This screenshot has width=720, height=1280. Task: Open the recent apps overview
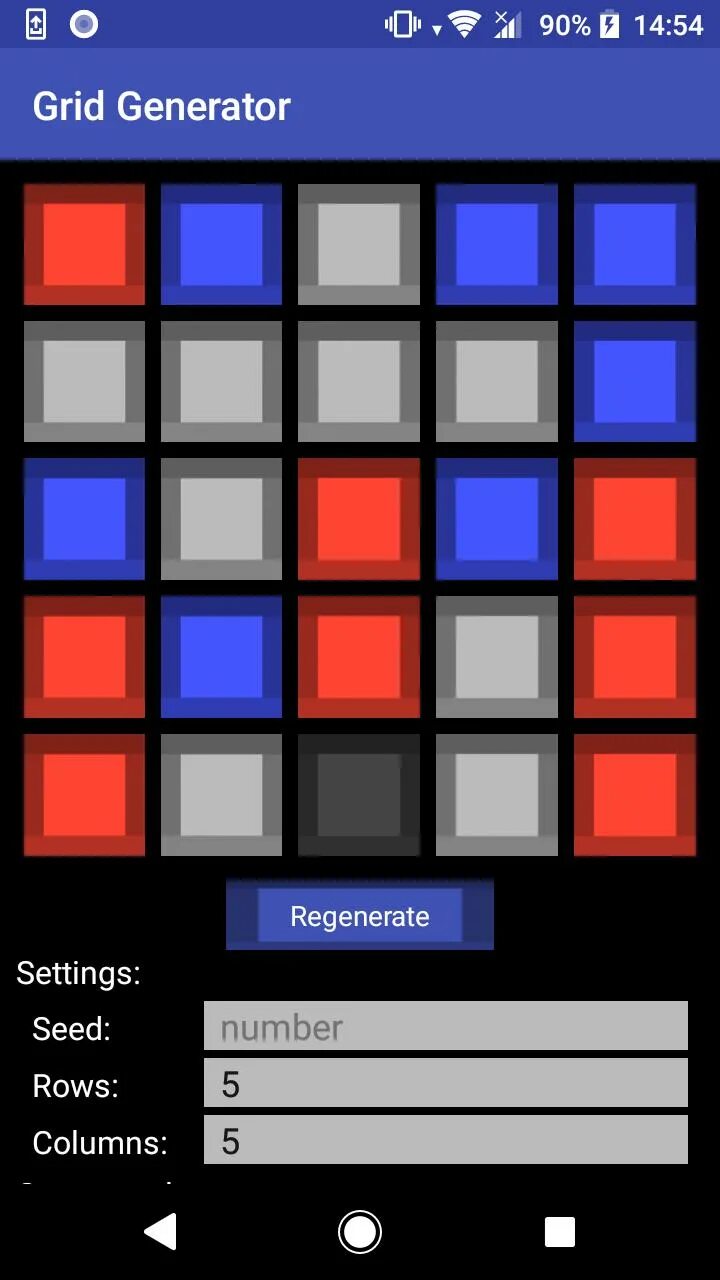pos(560,1232)
